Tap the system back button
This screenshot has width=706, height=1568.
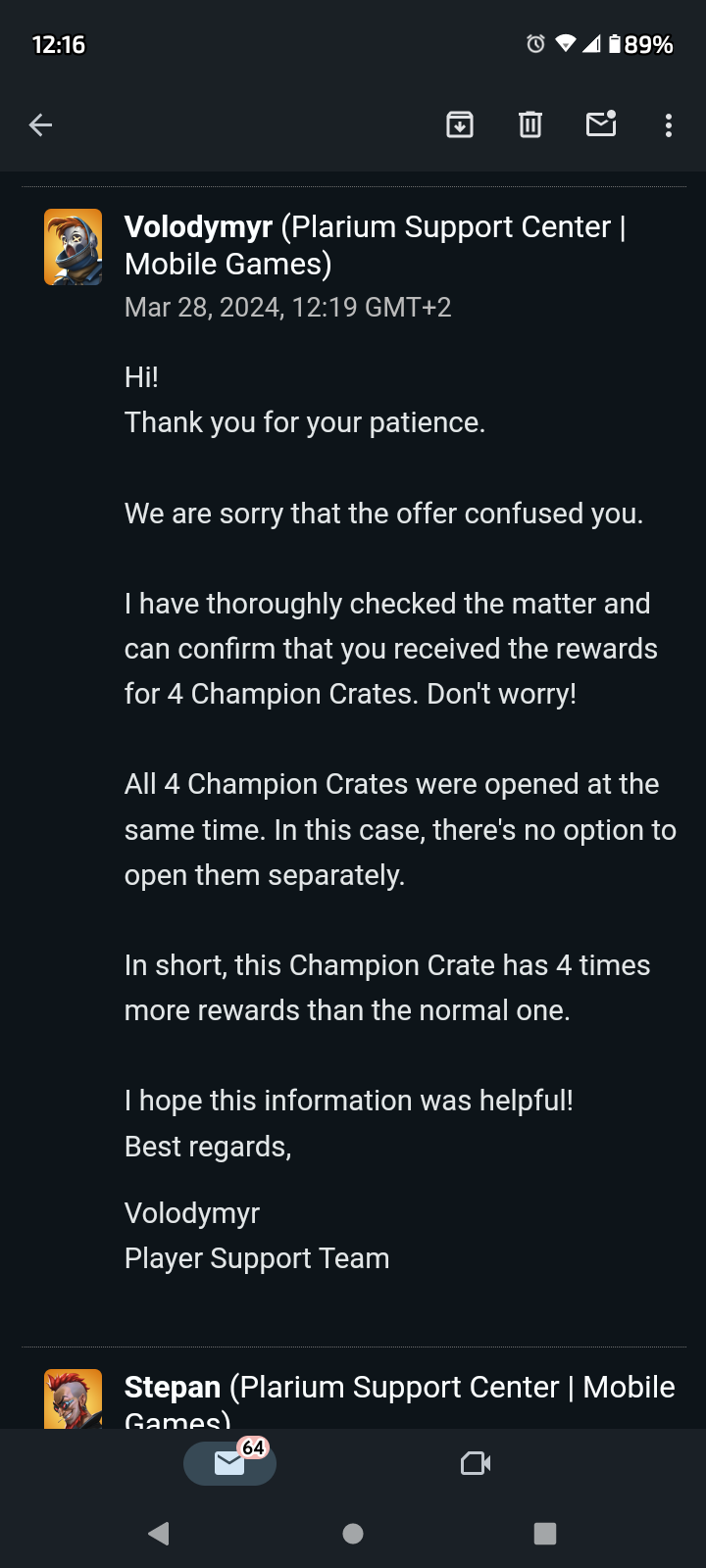[x=159, y=1534]
